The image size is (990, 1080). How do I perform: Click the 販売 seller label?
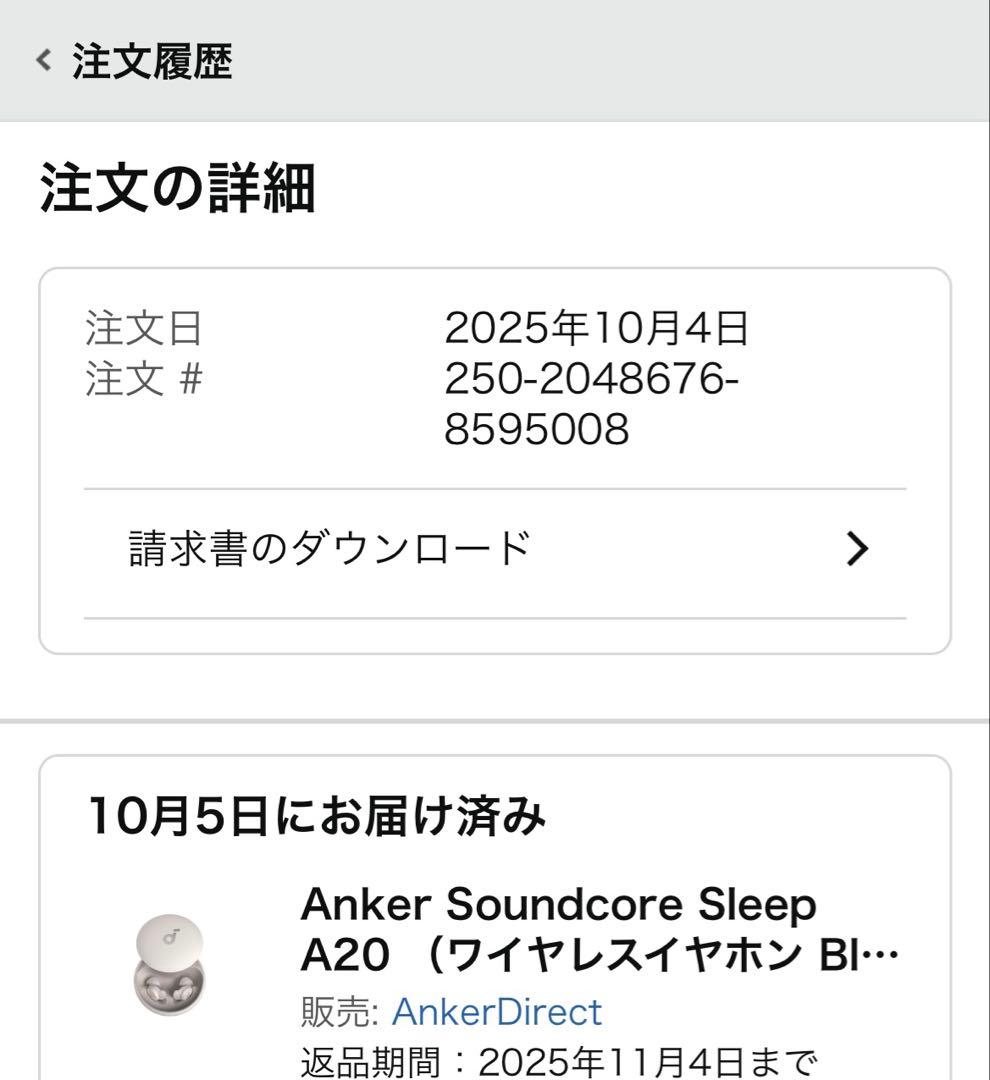click(x=340, y=1012)
